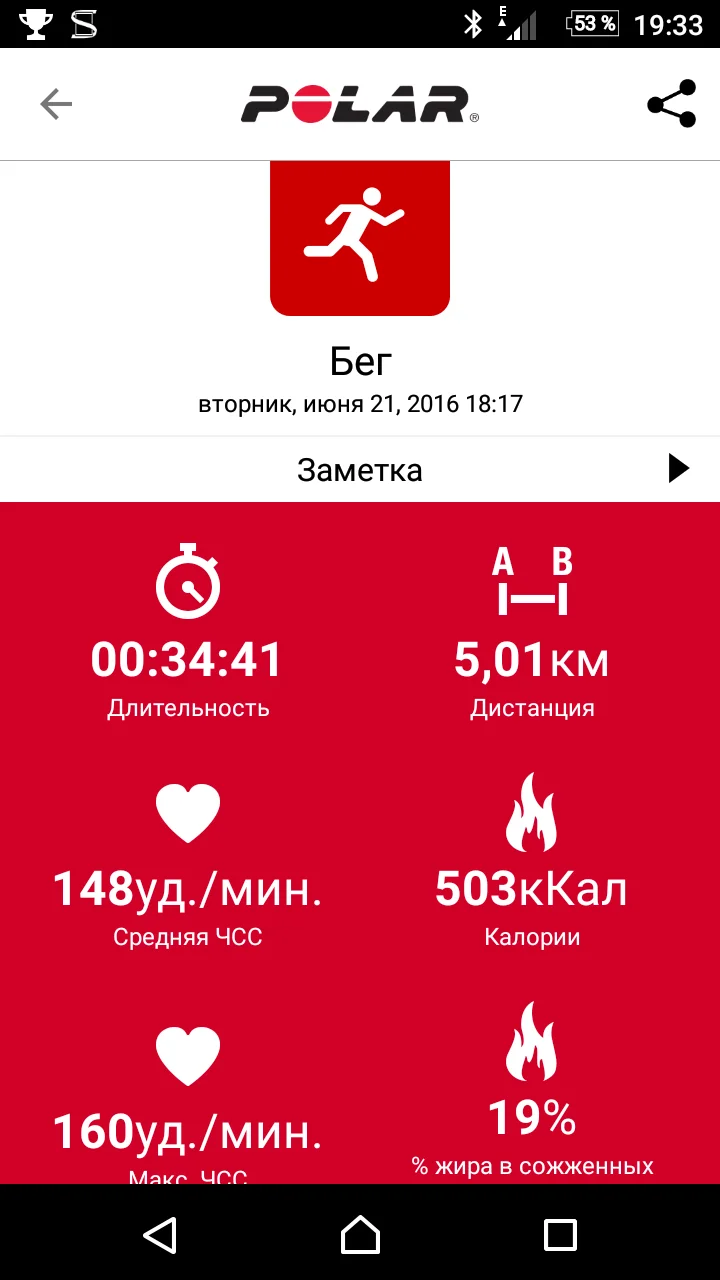Go back using the top-left arrow
720x1280 pixels.
(56, 104)
